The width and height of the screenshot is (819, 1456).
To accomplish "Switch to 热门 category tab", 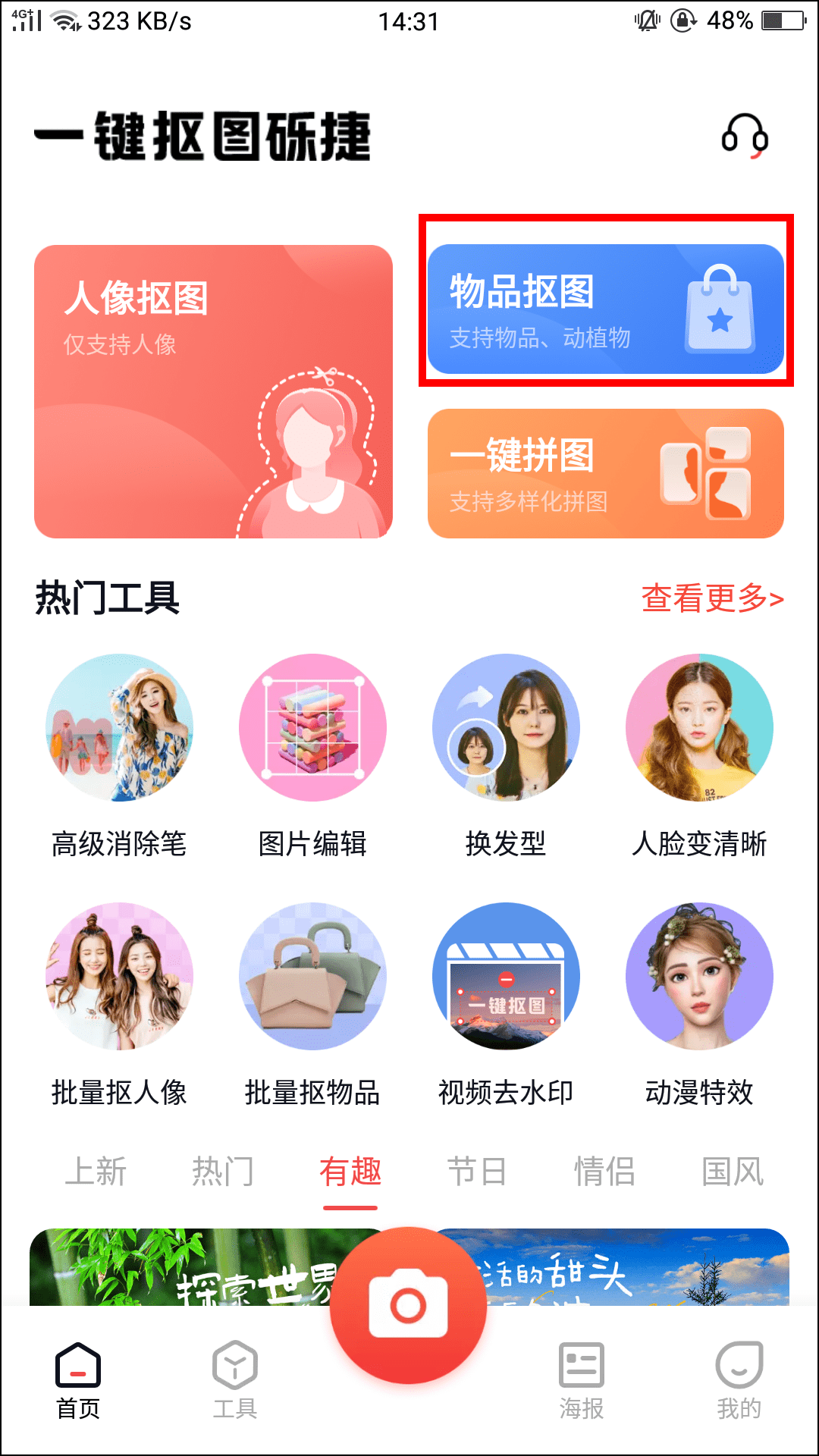I will point(222,1172).
